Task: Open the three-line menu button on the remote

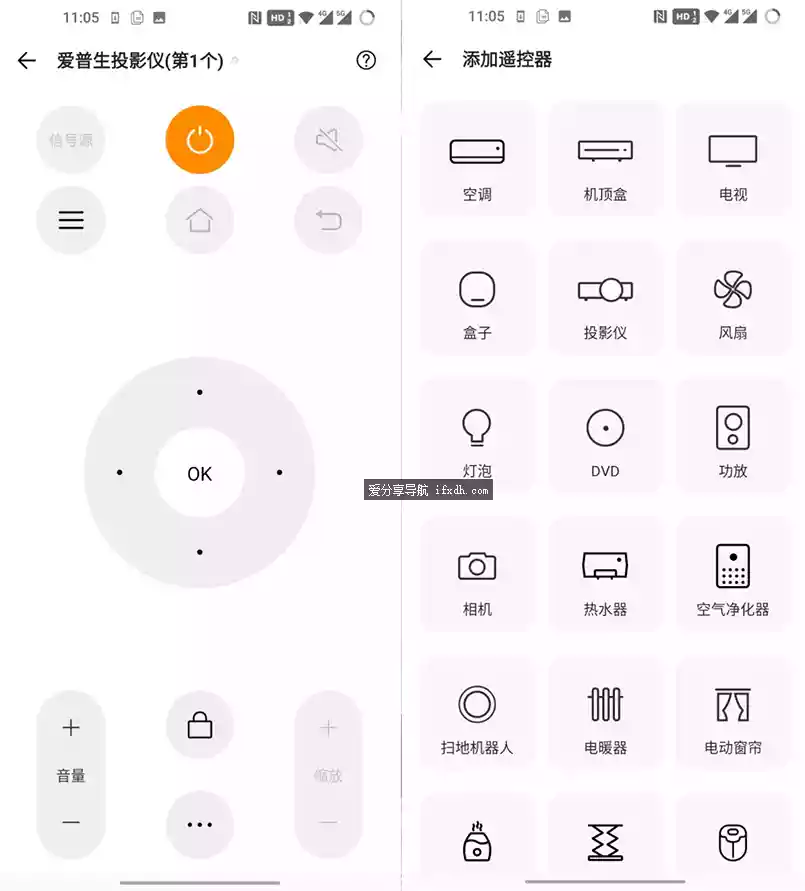Action: point(71,220)
